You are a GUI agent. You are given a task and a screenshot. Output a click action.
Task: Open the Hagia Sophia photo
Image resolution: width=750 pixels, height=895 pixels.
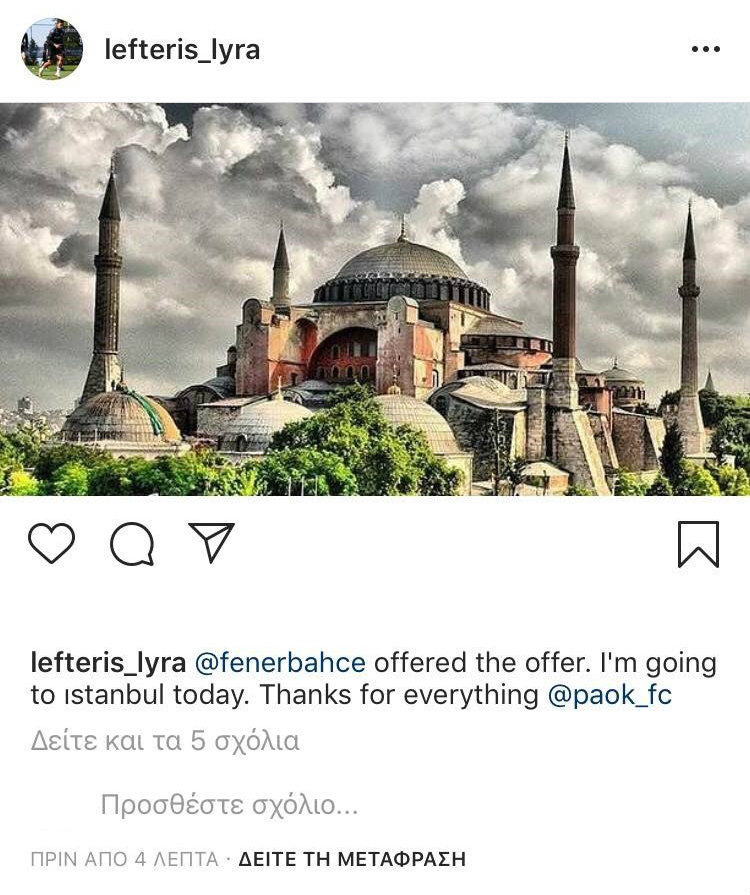pyautogui.click(x=375, y=299)
